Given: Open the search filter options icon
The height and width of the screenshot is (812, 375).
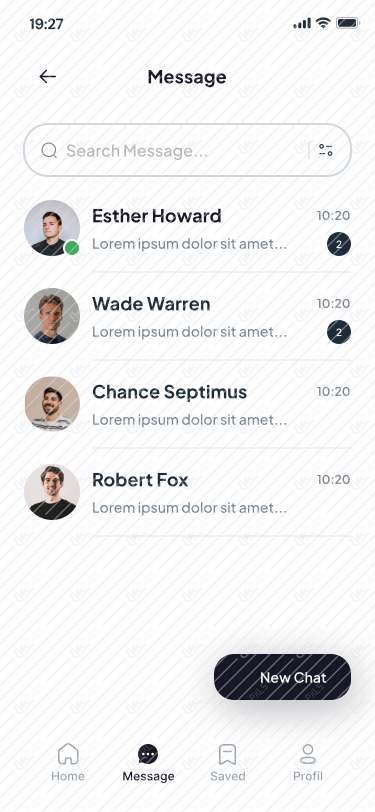Looking at the screenshot, I should [326, 150].
